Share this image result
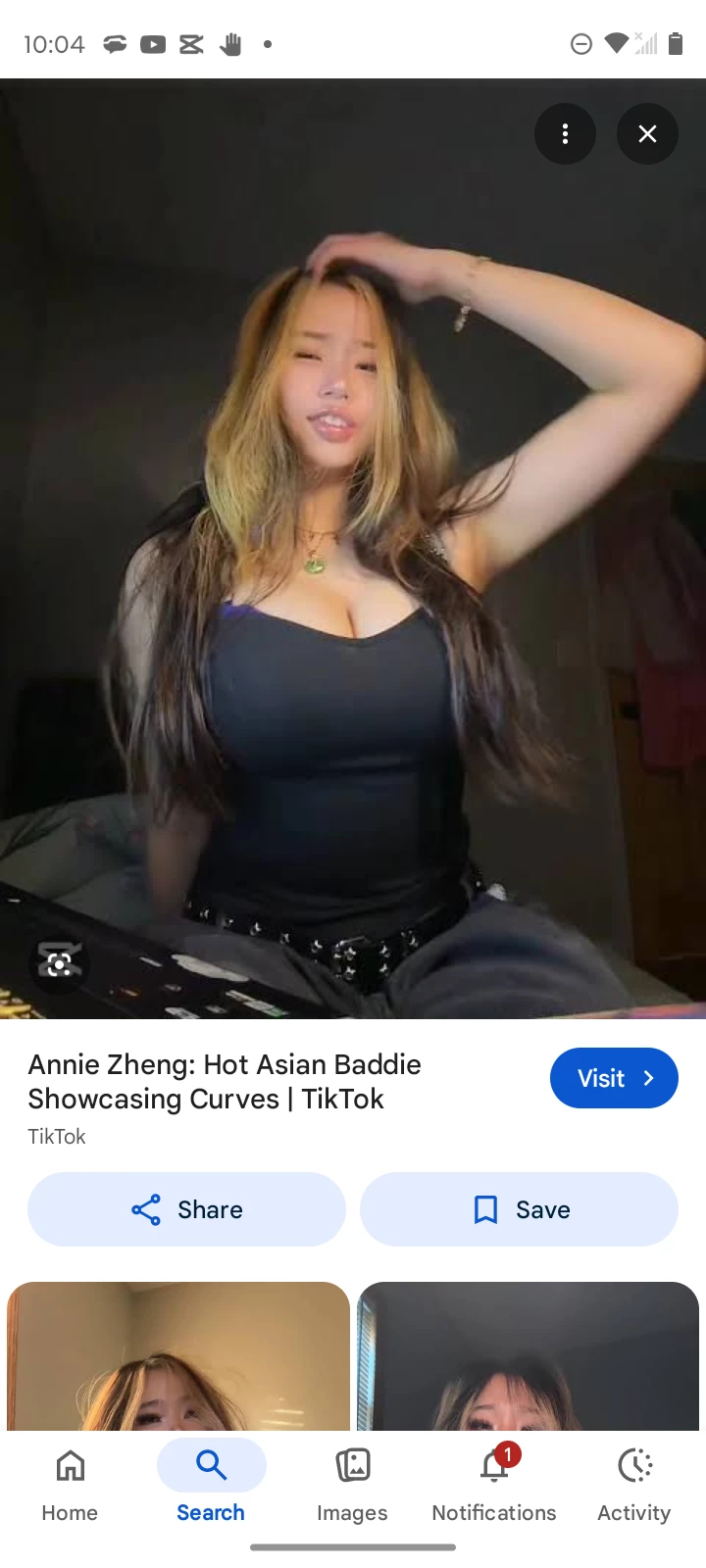The width and height of the screenshot is (706, 1568). [186, 1209]
